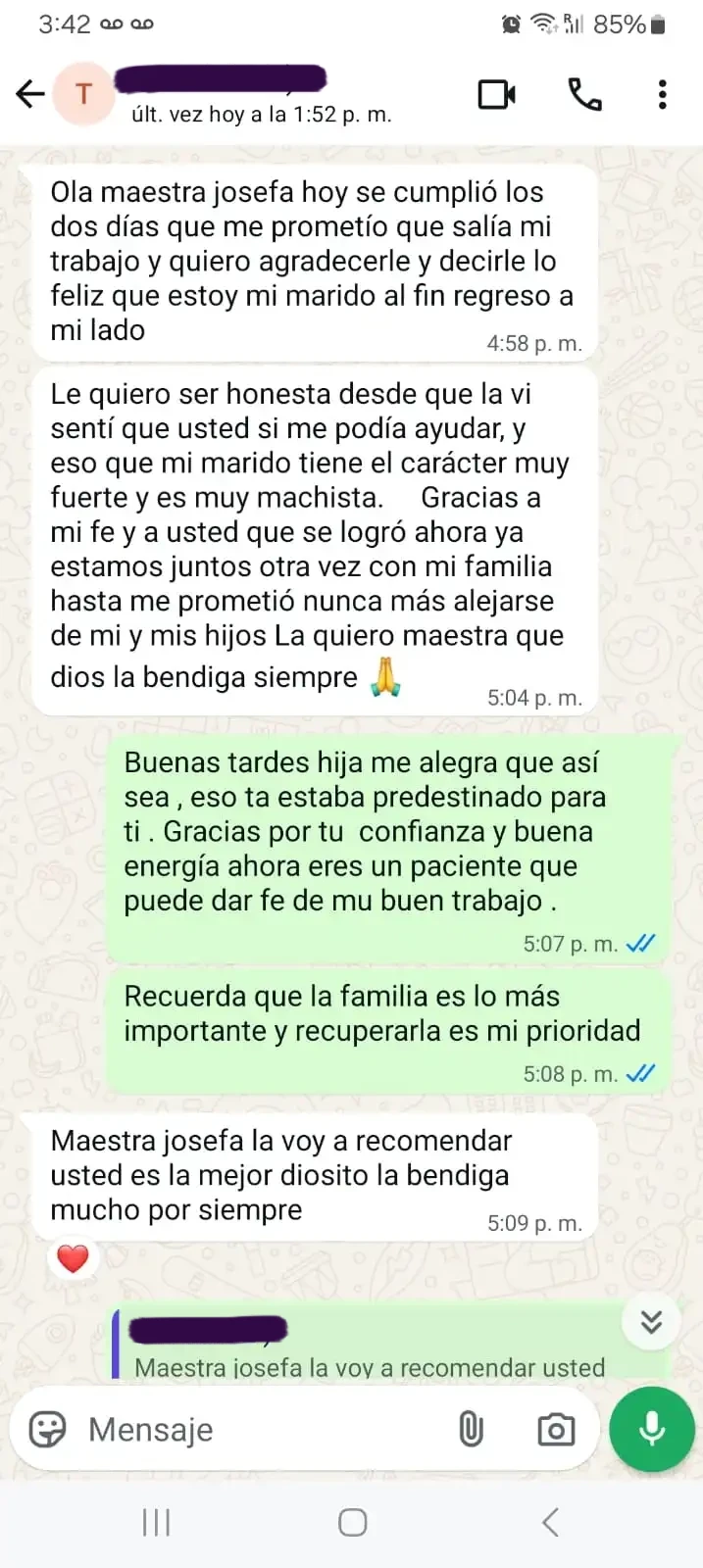Attach a file with the paperclip
The width and height of the screenshot is (703, 1568).
click(471, 1430)
